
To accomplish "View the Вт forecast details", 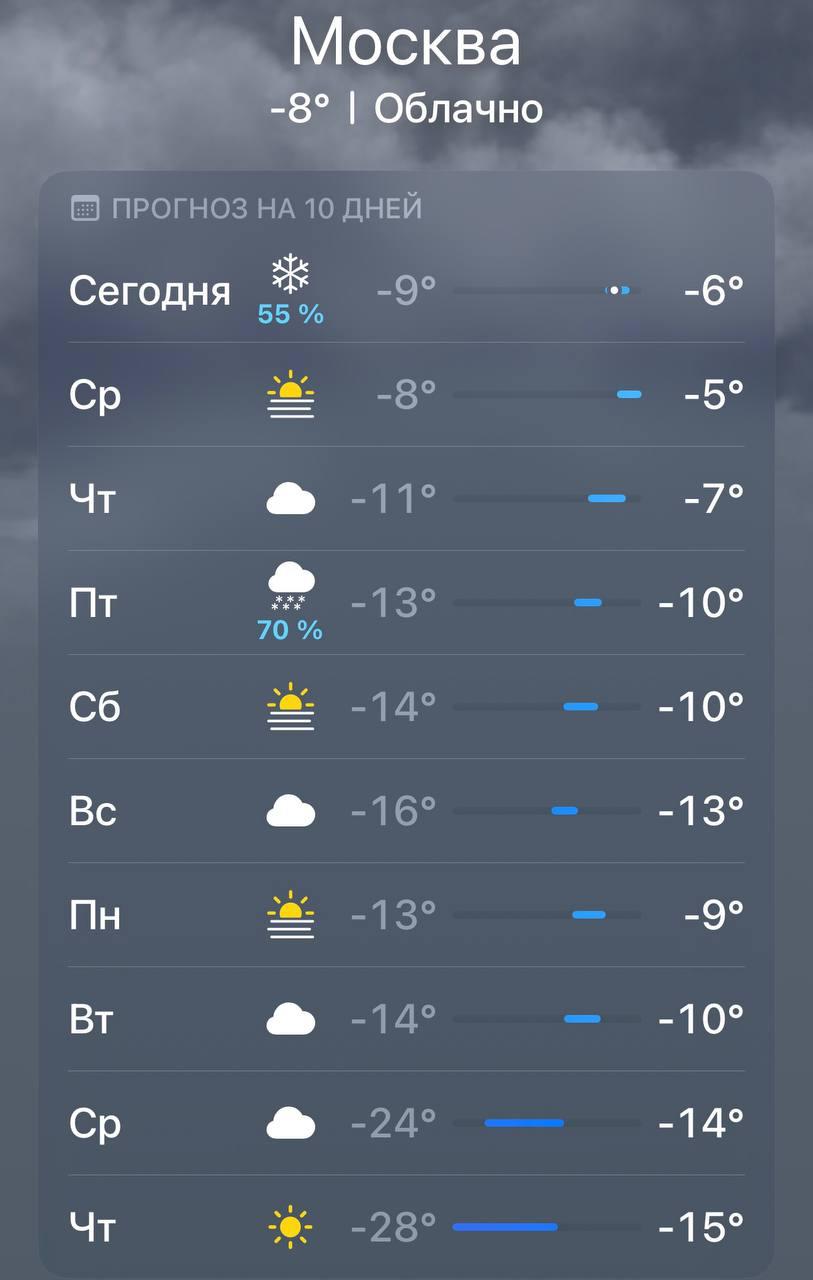I will (406, 1019).
